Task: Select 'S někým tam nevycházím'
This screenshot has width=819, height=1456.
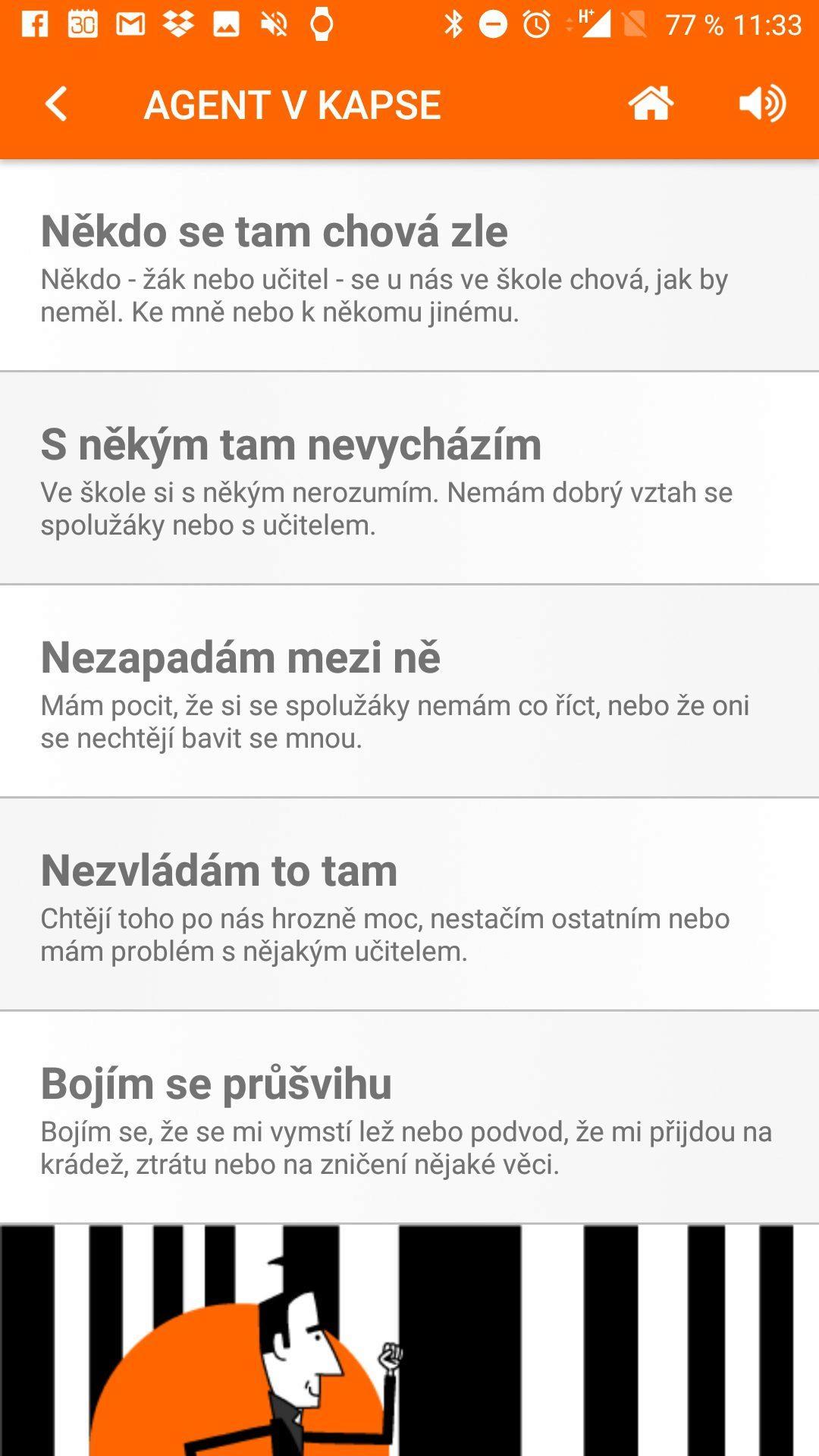Action: 409,479
